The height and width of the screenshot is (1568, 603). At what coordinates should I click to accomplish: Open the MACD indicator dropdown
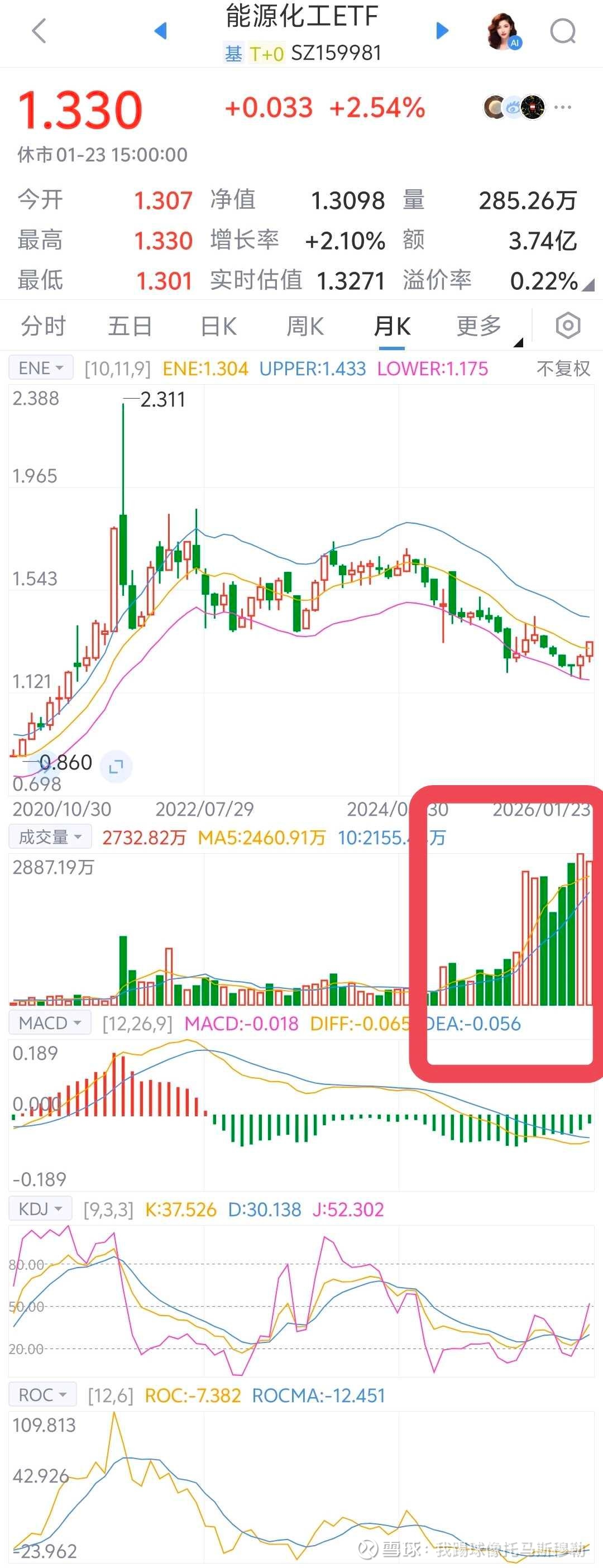tap(50, 1023)
